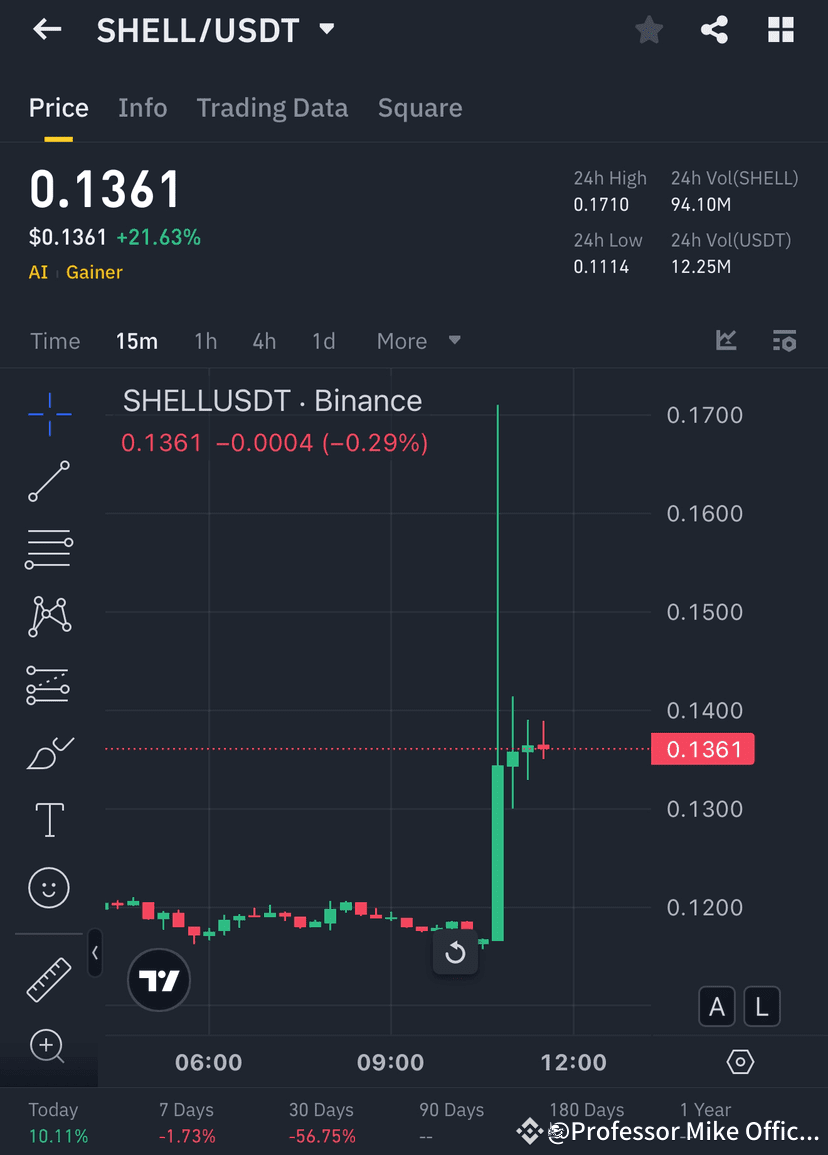The height and width of the screenshot is (1155, 828).
Task: Select the 1h timeframe
Action: (205, 340)
